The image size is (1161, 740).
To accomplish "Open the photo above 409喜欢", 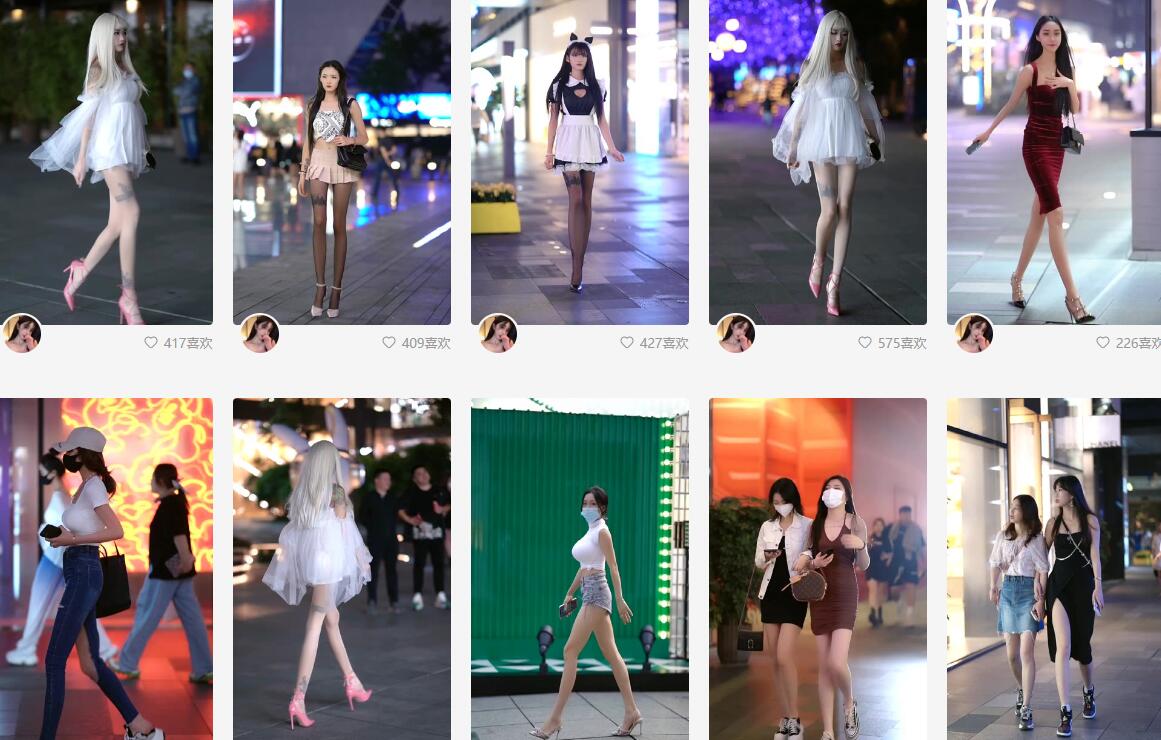I will point(342,160).
